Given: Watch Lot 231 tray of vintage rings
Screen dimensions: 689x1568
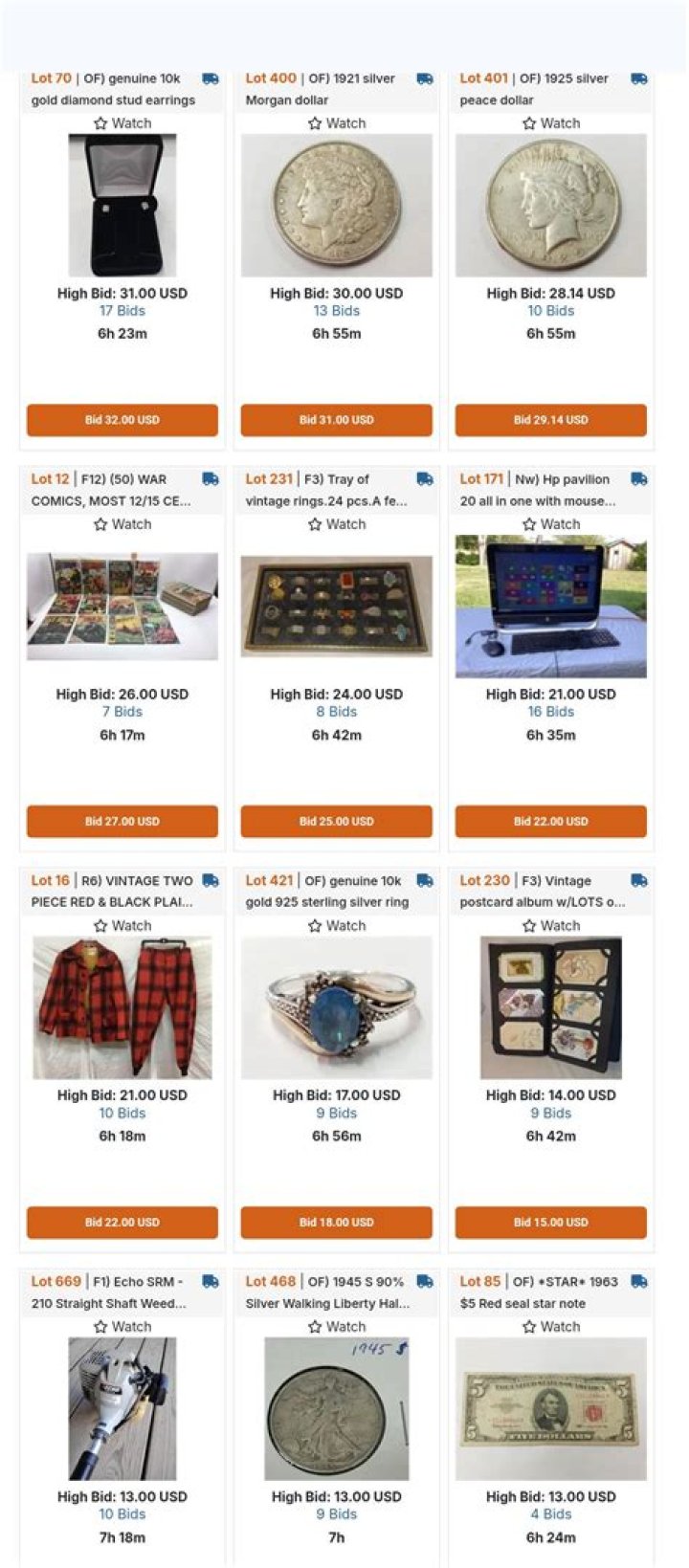Looking at the screenshot, I should [x=337, y=524].
